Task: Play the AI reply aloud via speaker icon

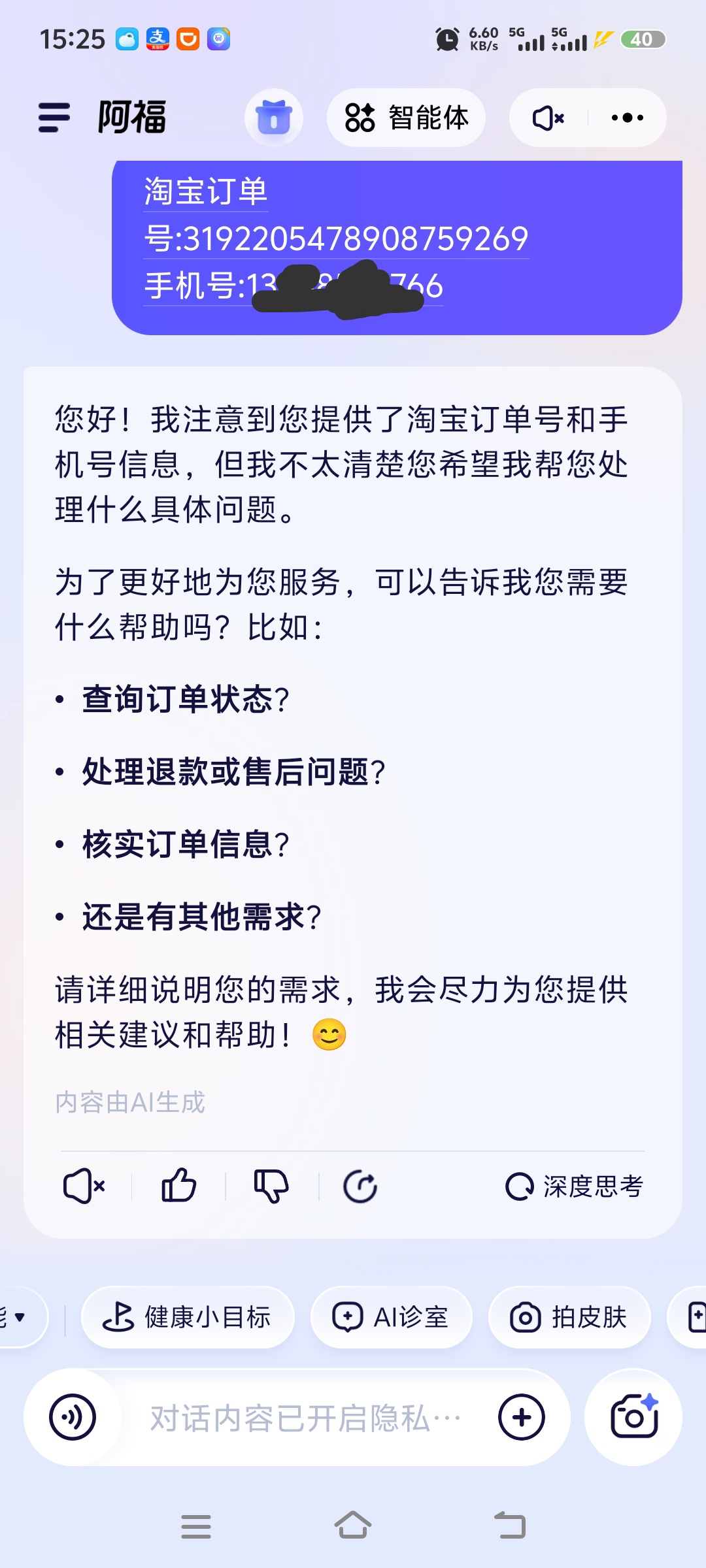Action: coord(84,1186)
